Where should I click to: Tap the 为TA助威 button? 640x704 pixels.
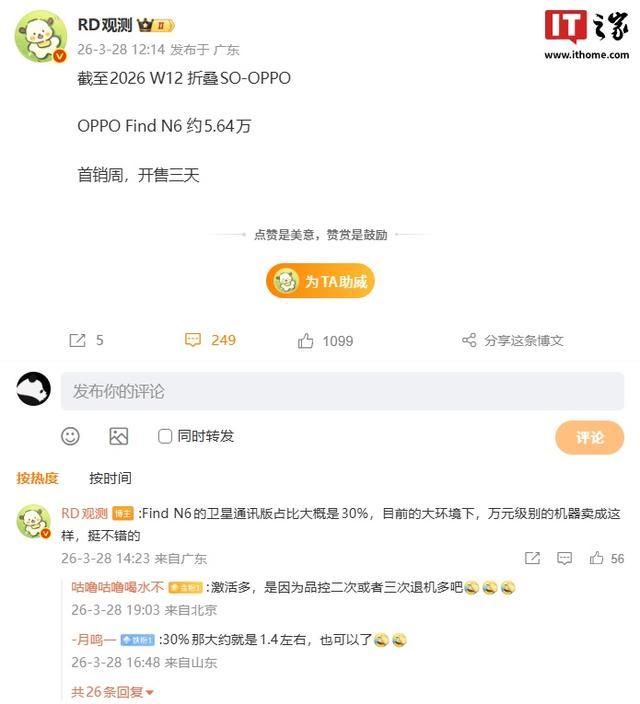pyautogui.click(x=320, y=281)
